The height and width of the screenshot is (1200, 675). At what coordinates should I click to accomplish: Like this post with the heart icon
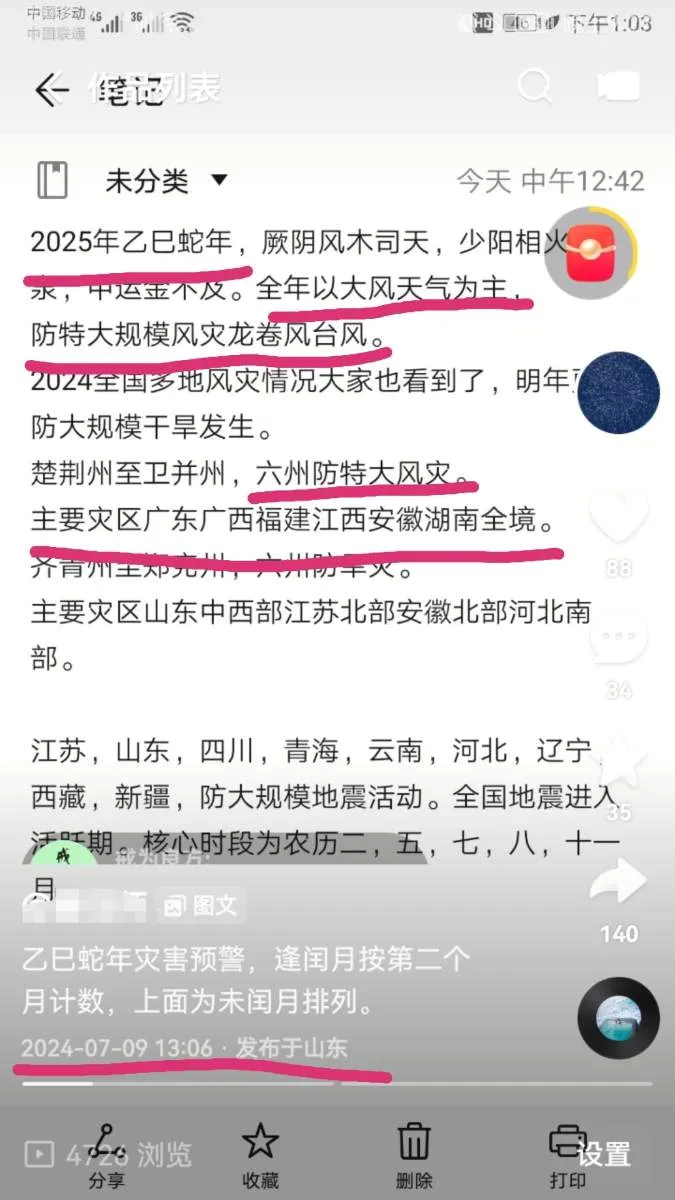(618, 520)
